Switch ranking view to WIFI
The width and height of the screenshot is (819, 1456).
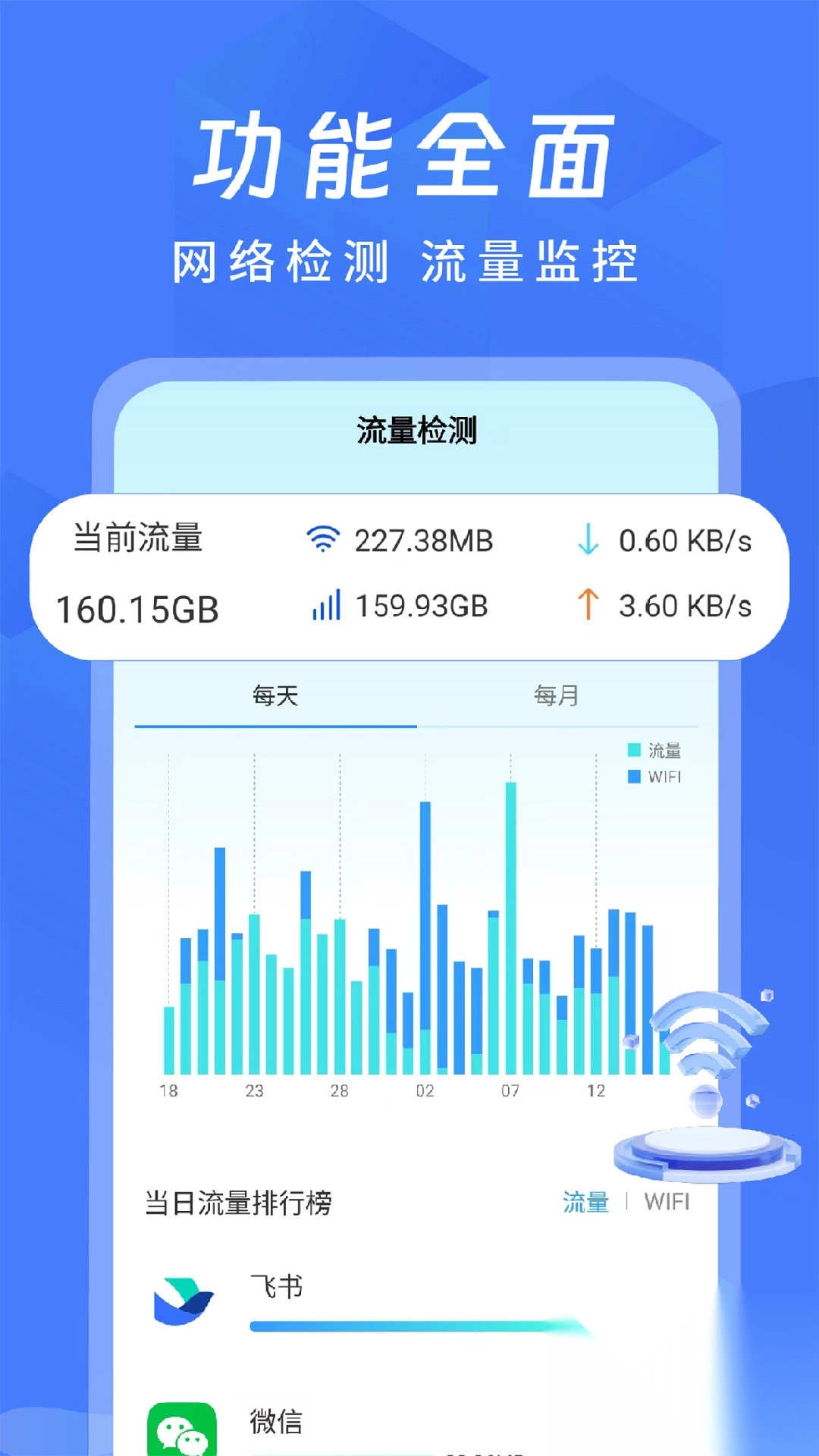(667, 1201)
